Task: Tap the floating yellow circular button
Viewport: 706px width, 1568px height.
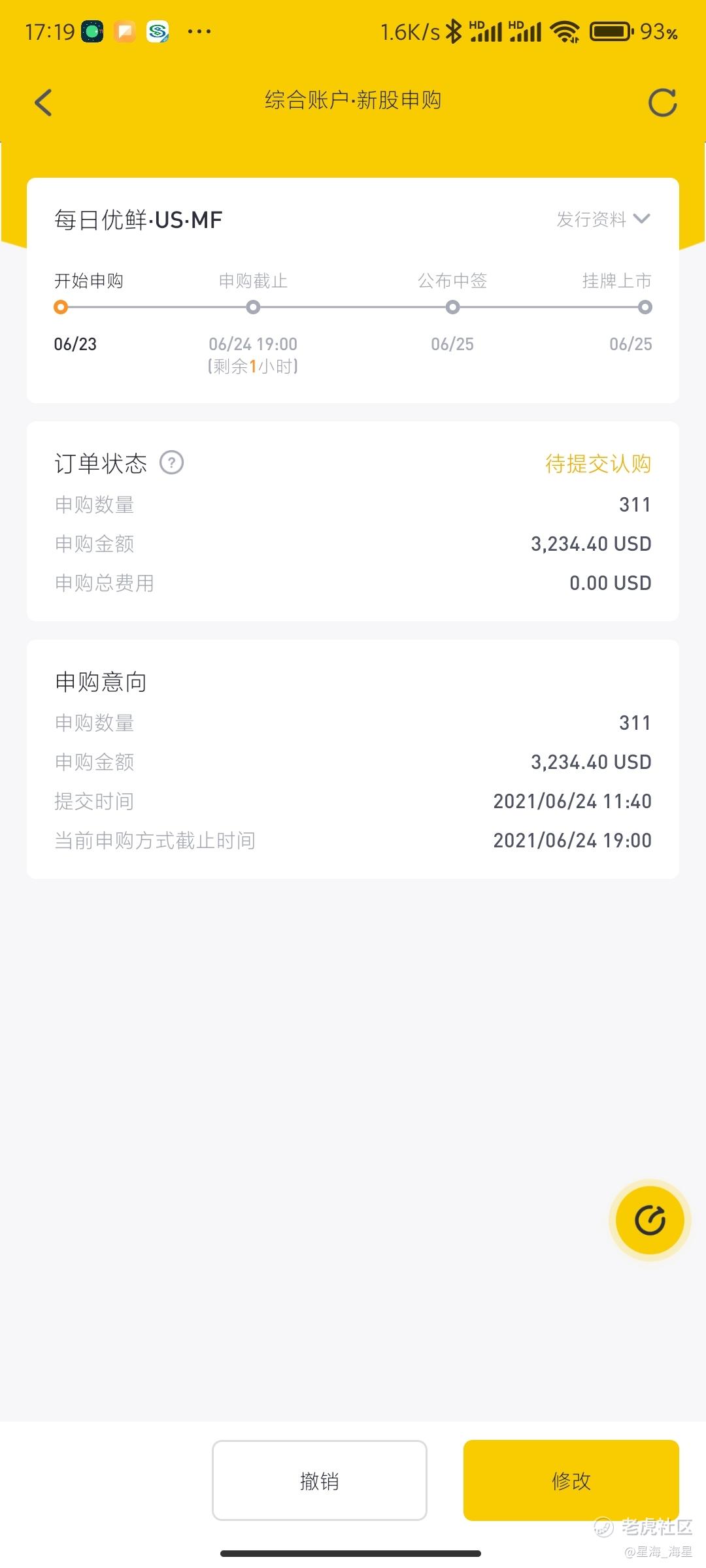Action: tap(650, 1220)
